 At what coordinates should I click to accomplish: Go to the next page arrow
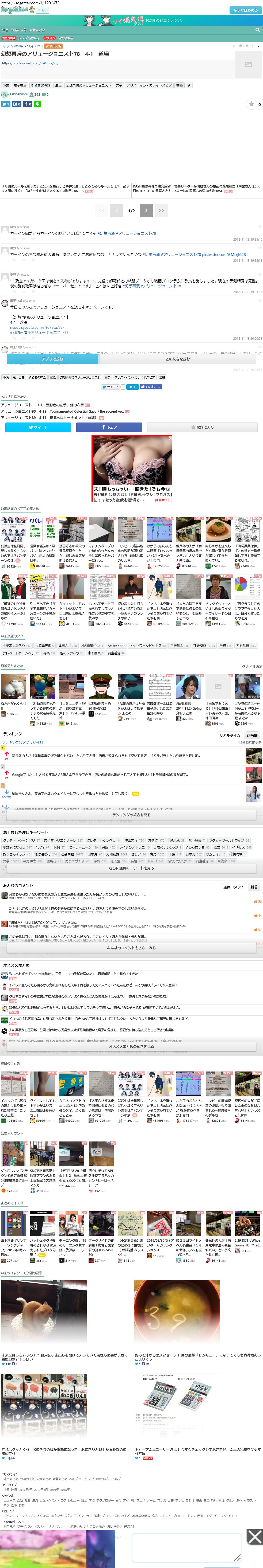coord(146,211)
